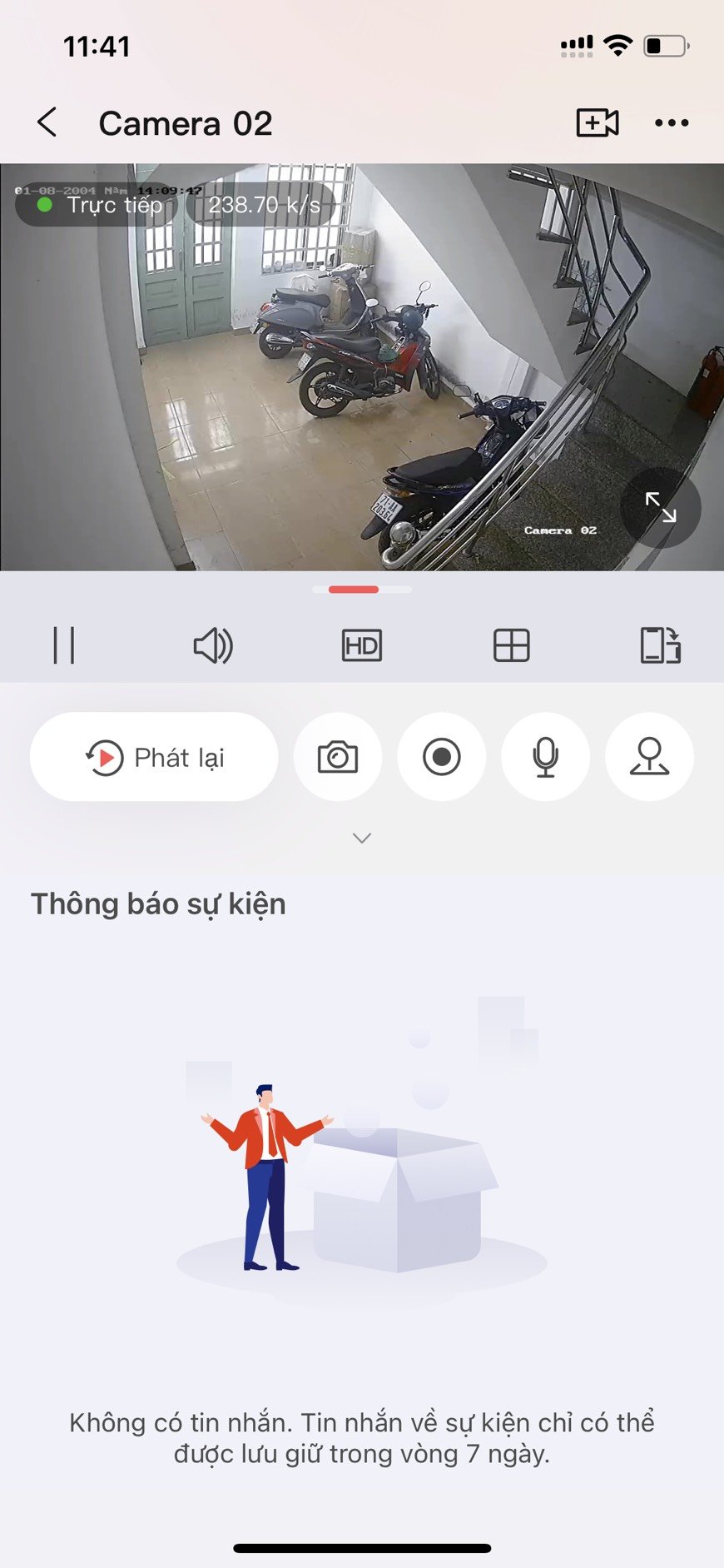Take a snapshot of the feed

[x=338, y=757]
